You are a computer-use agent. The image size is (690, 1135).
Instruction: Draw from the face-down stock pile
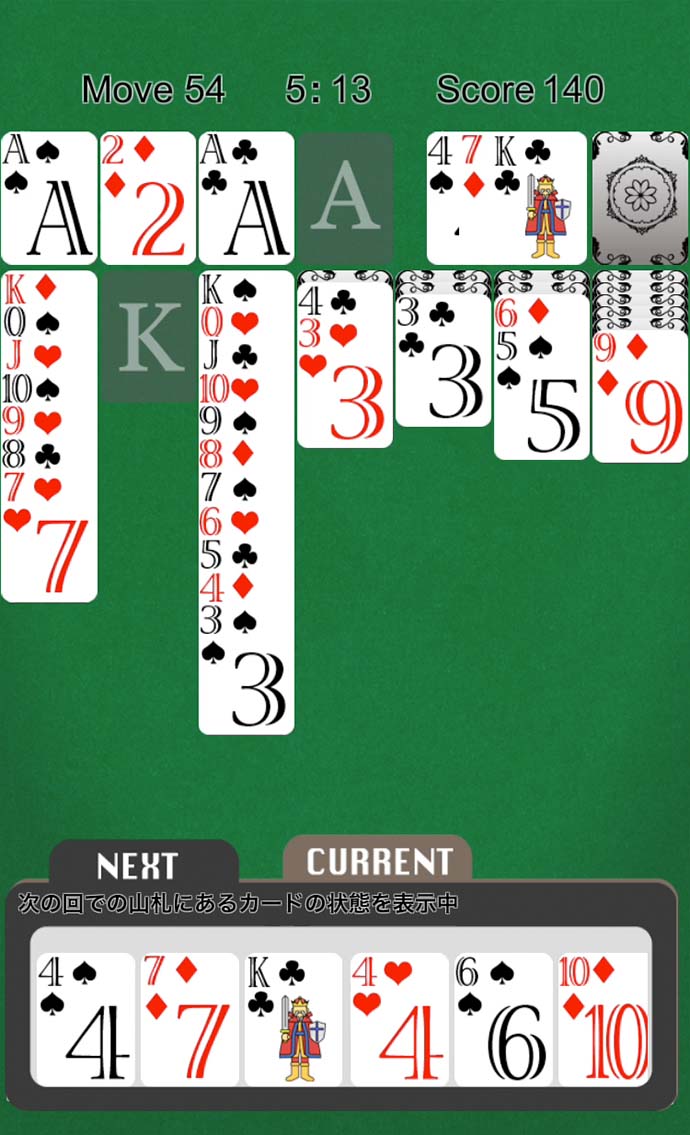click(640, 198)
